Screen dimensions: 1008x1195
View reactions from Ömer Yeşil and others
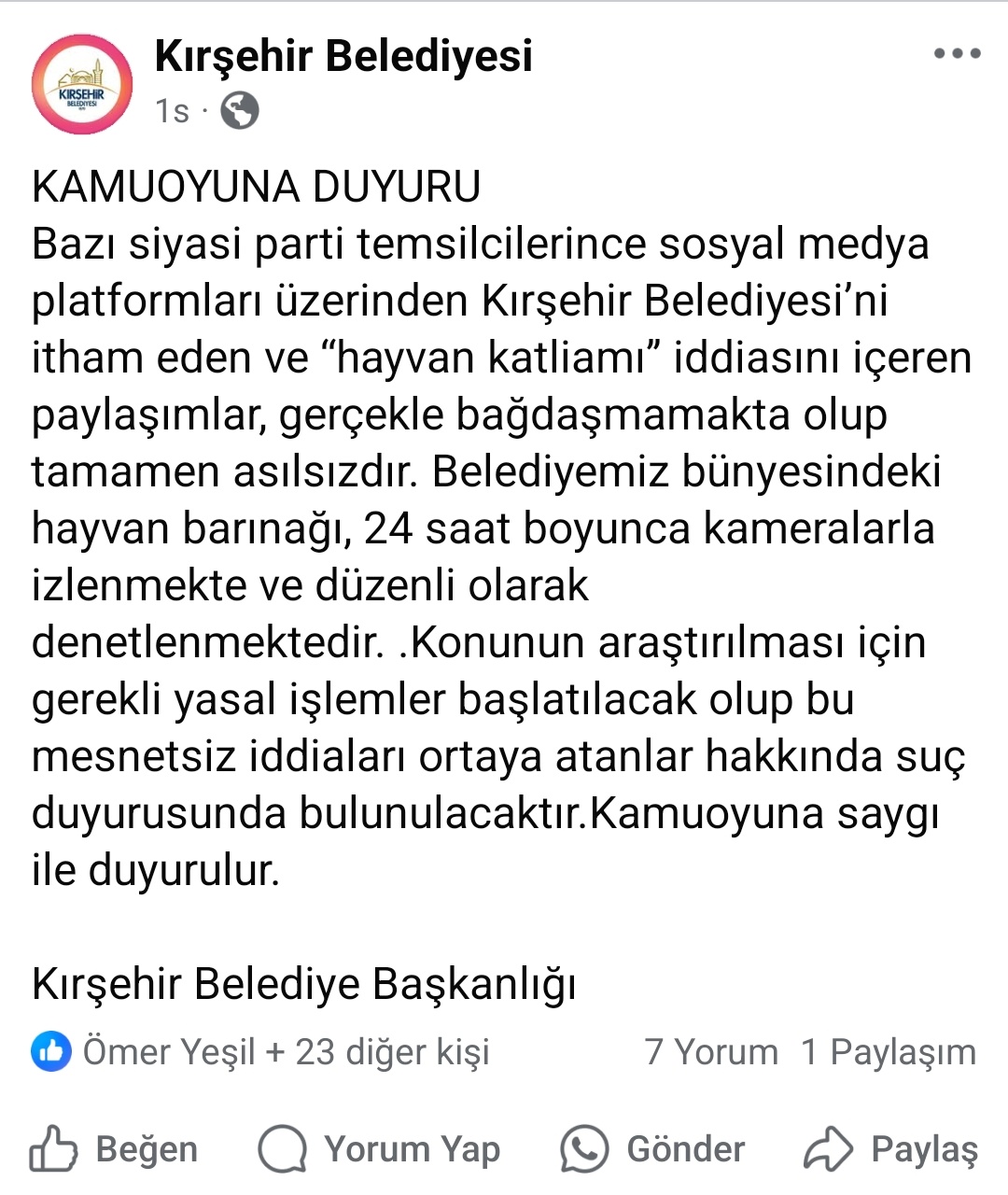pyautogui.click(x=261, y=1052)
